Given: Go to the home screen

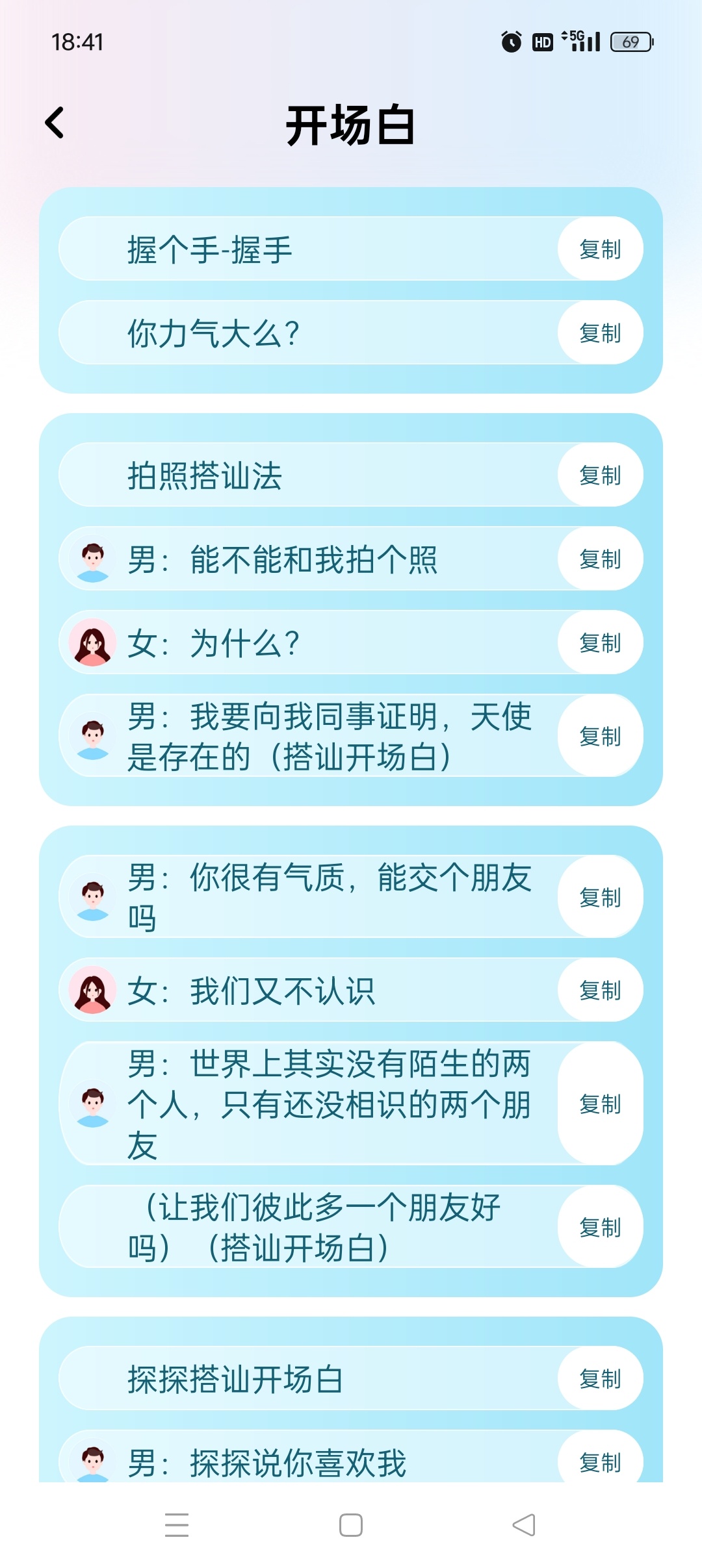Looking at the screenshot, I should click(x=351, y=1525).
